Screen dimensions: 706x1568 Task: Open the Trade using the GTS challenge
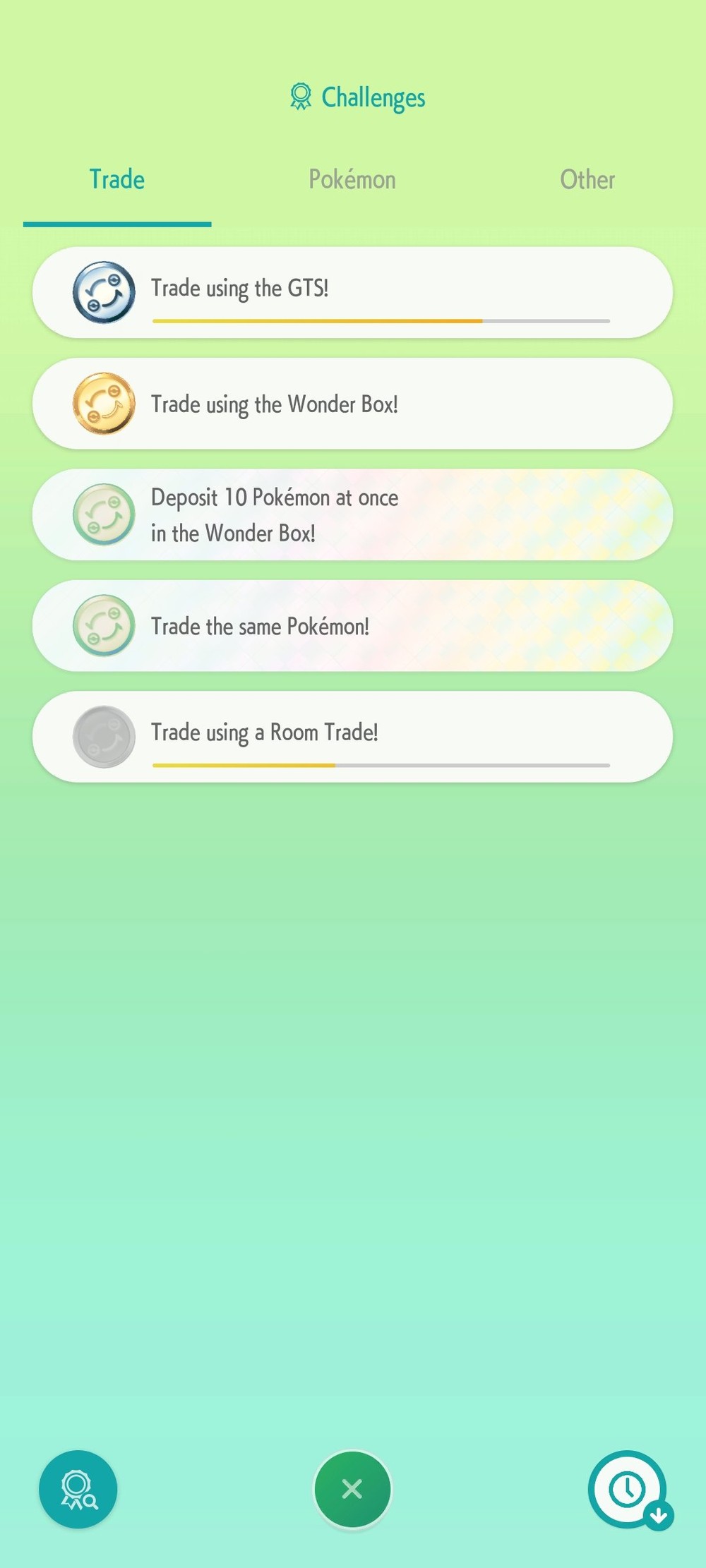(352, 292)
